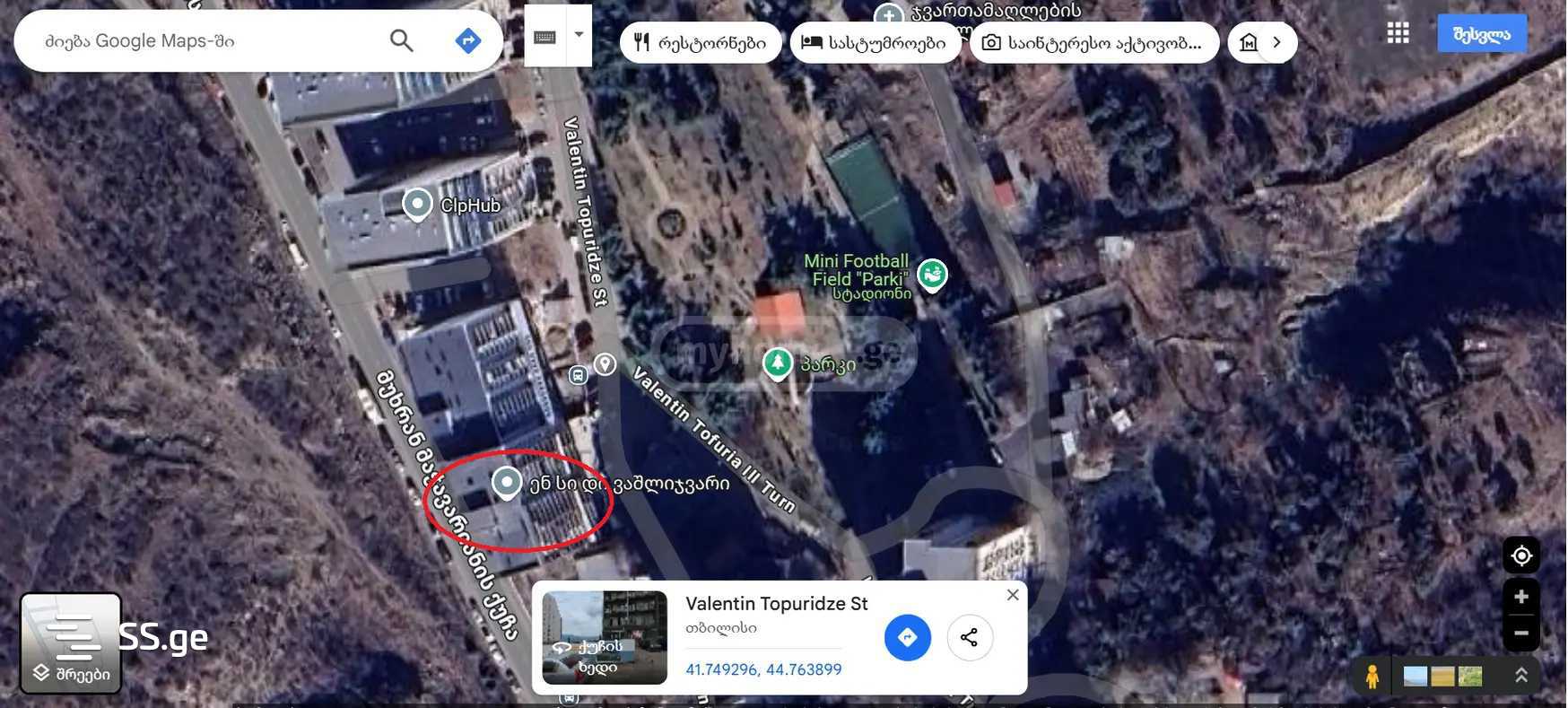Open the Street View thumbnail (ქუჩის ხედი)
The image size is (1568, 708).
[604, 637]
